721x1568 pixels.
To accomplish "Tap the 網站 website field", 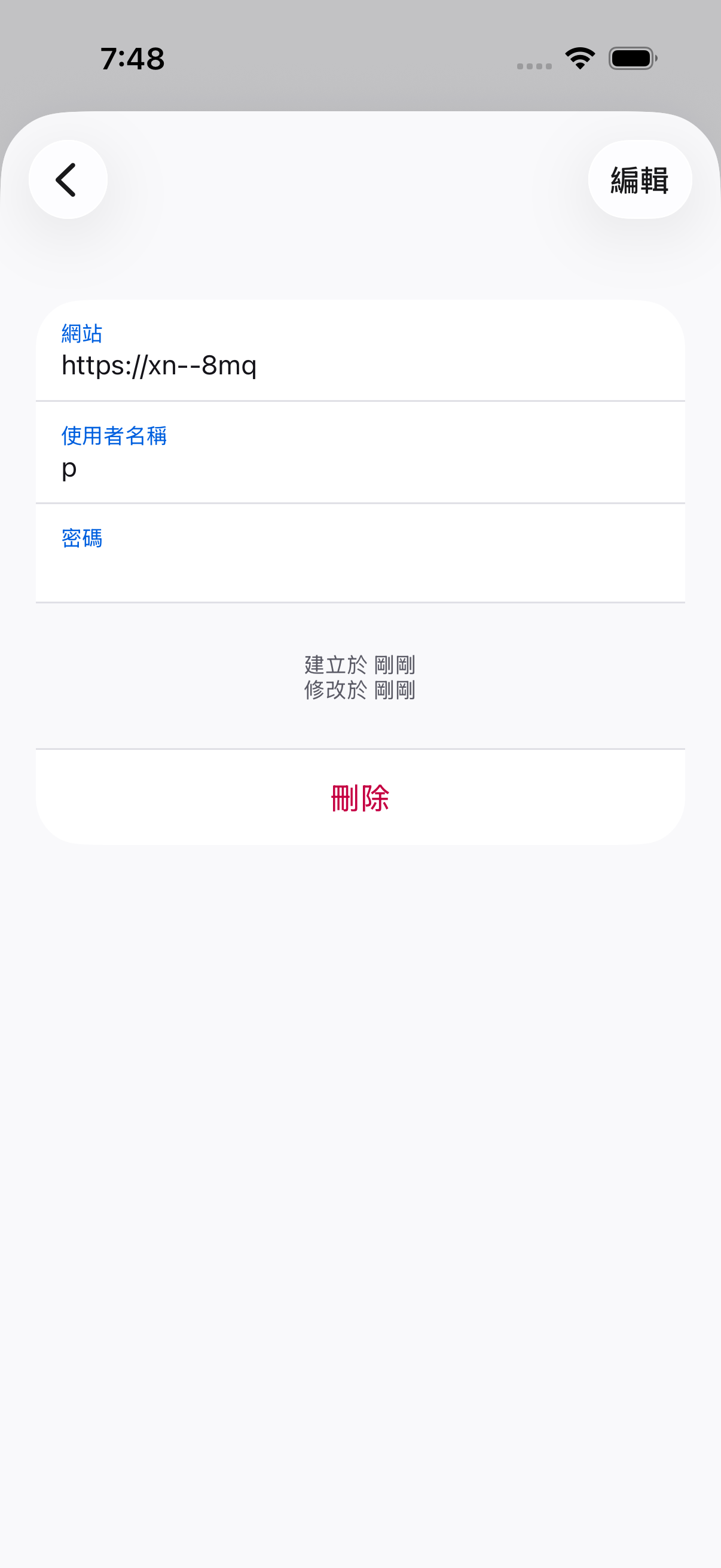I will pyautogui.click(x=360, y=351).
